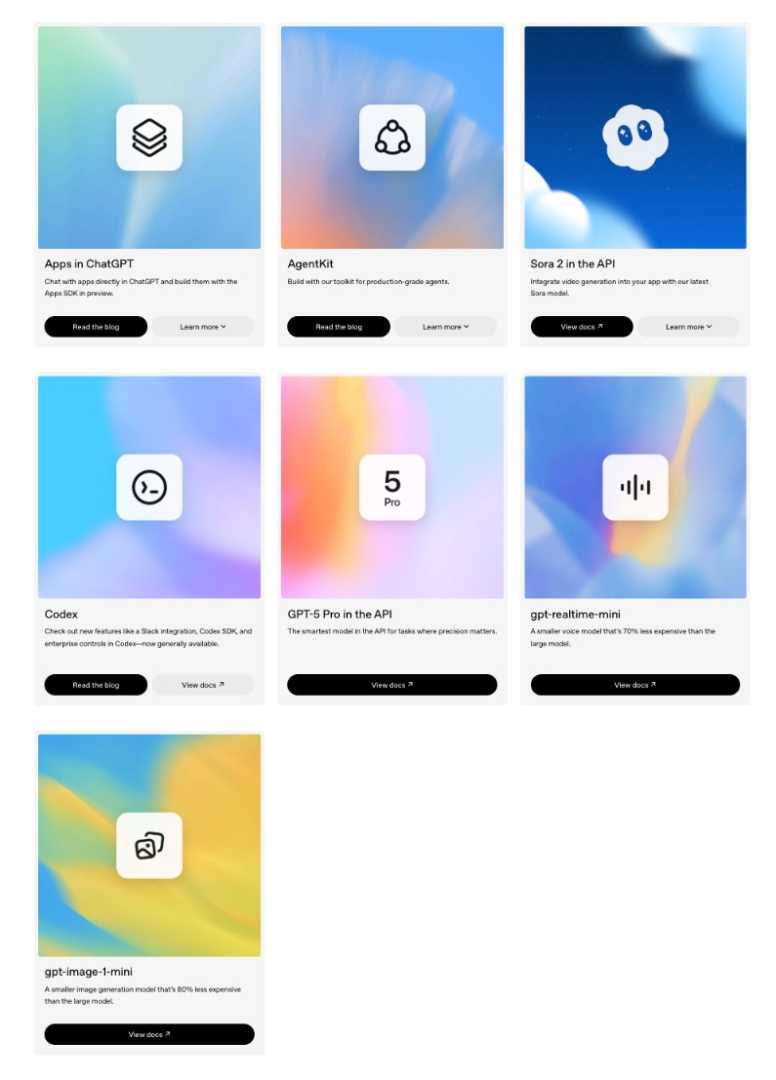Viewport: 776px width, 1080px height.
Task: Read the blog for Apps in ChatGPT
Action: pyautogui.click(x=96, y=327)
